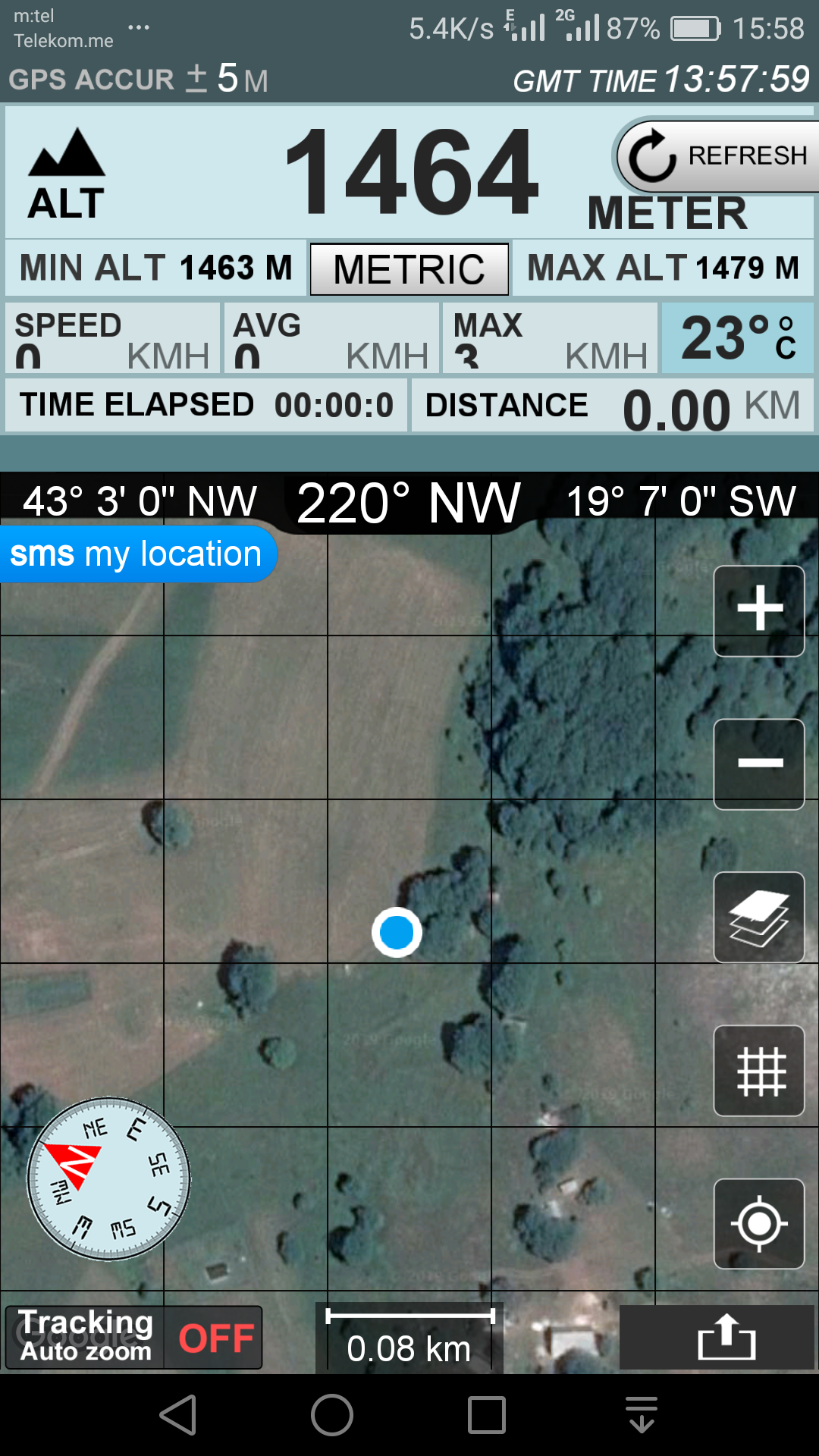The height and width of the screenshot is (1456, 819).
Task: Go to the home screen
Action: click(x=332, y=1415)
